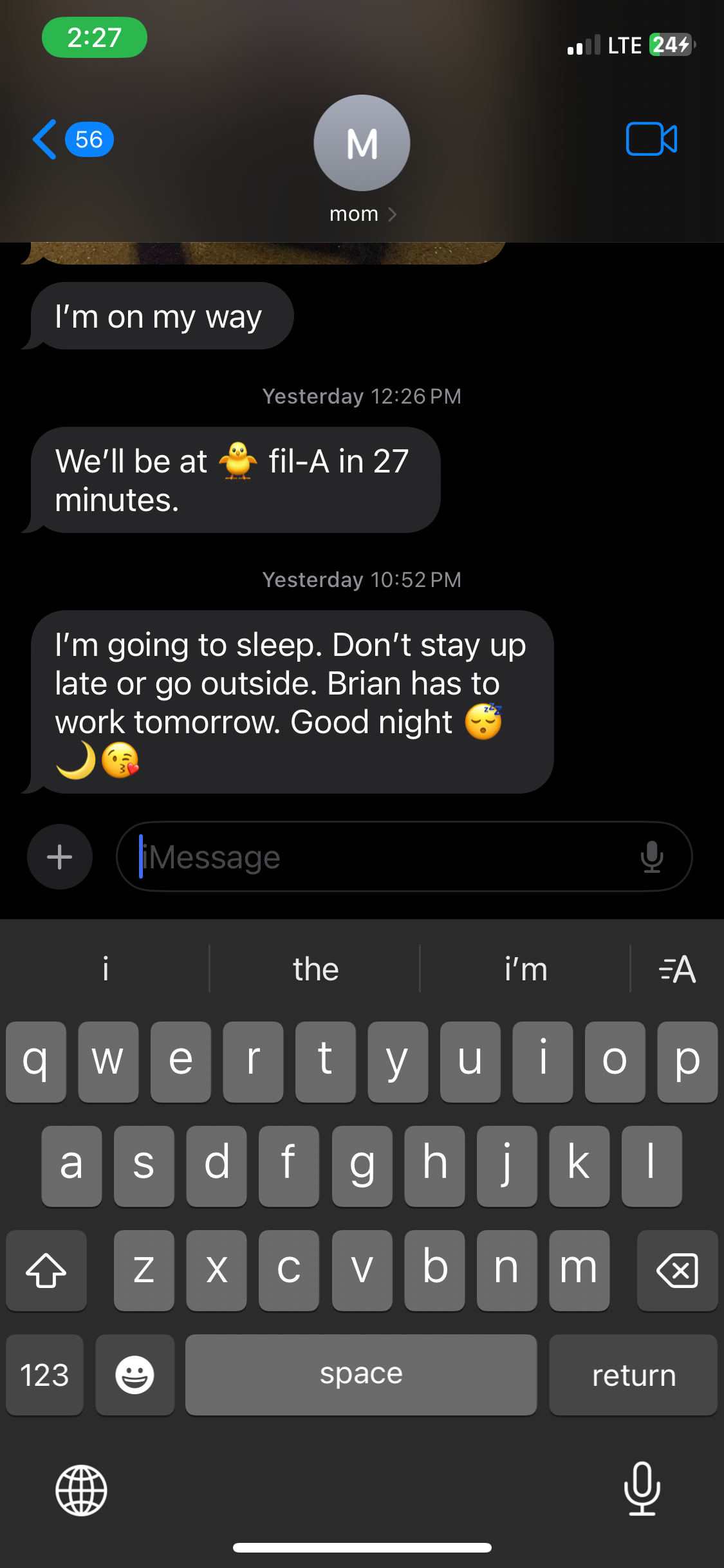Switch keyboards using the globe icon

pyautogui.click(x=80, y=1491)
